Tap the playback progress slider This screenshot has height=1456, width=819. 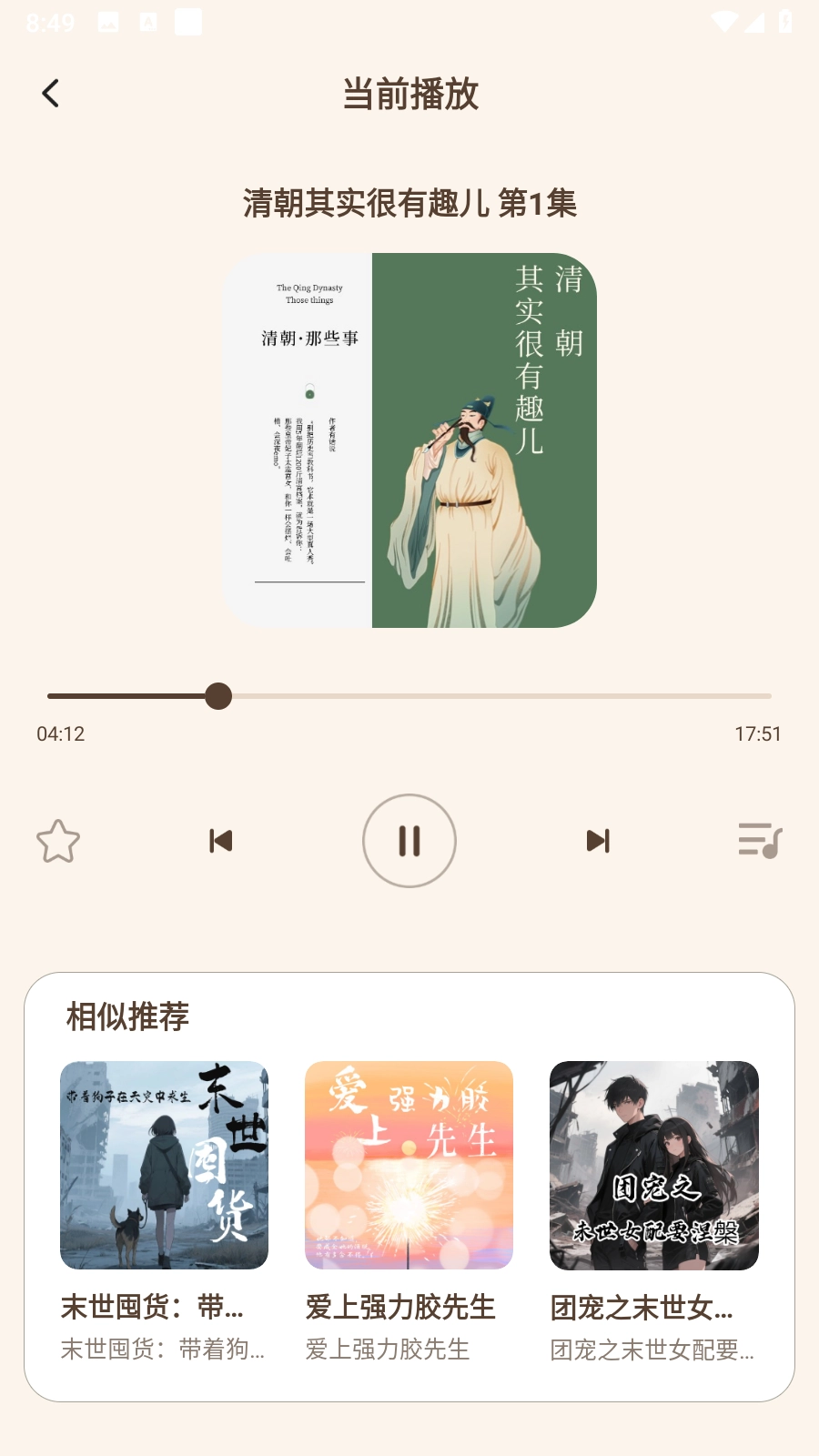[409, 696]
